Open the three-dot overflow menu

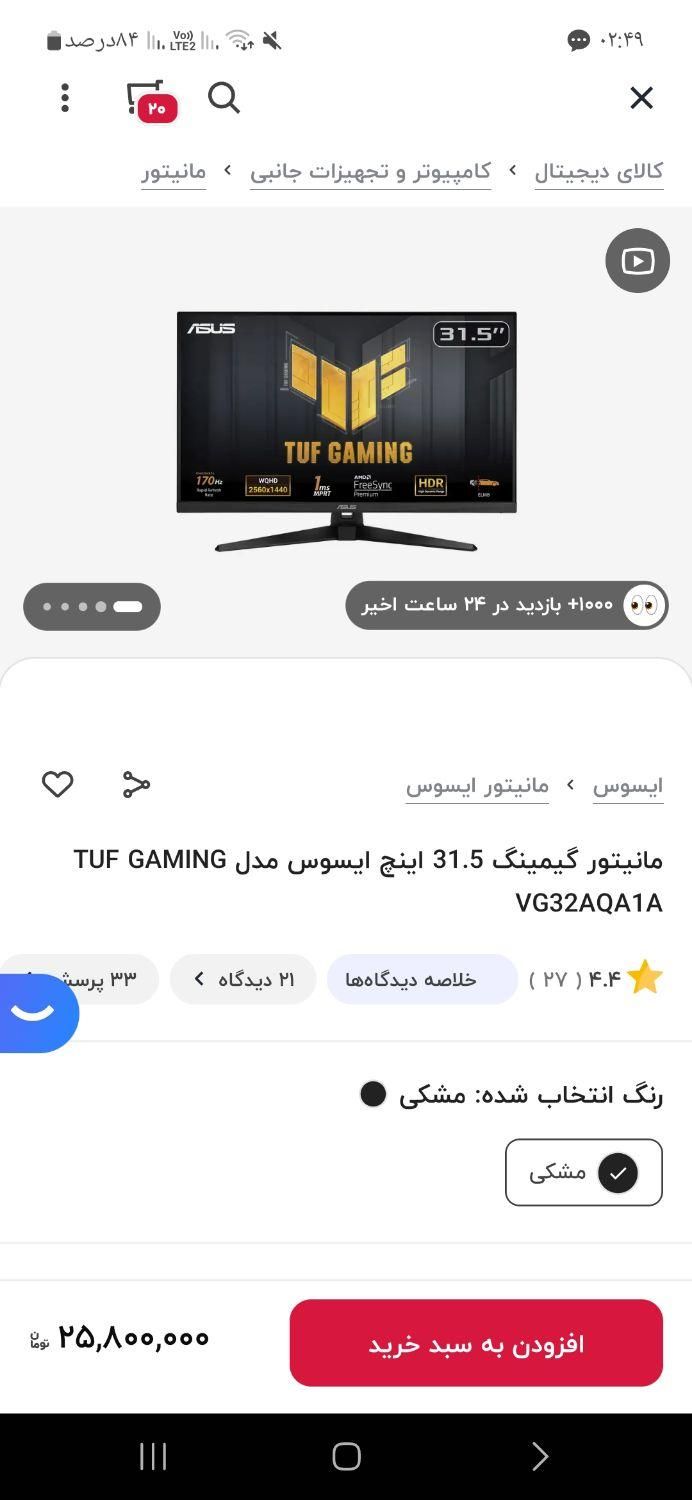pos(65,98)
